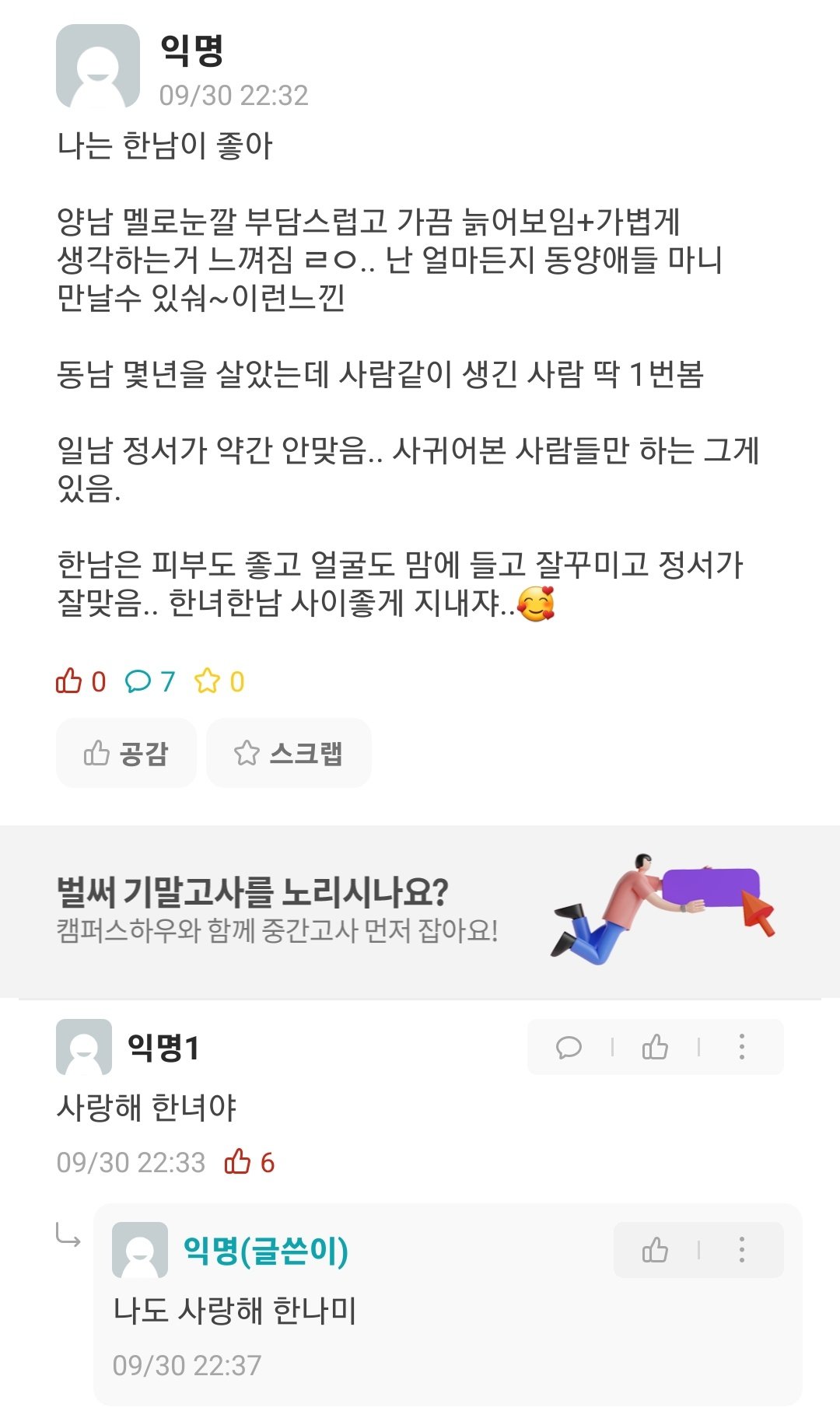Reply to 익명1's comment

coord(569,1047)
